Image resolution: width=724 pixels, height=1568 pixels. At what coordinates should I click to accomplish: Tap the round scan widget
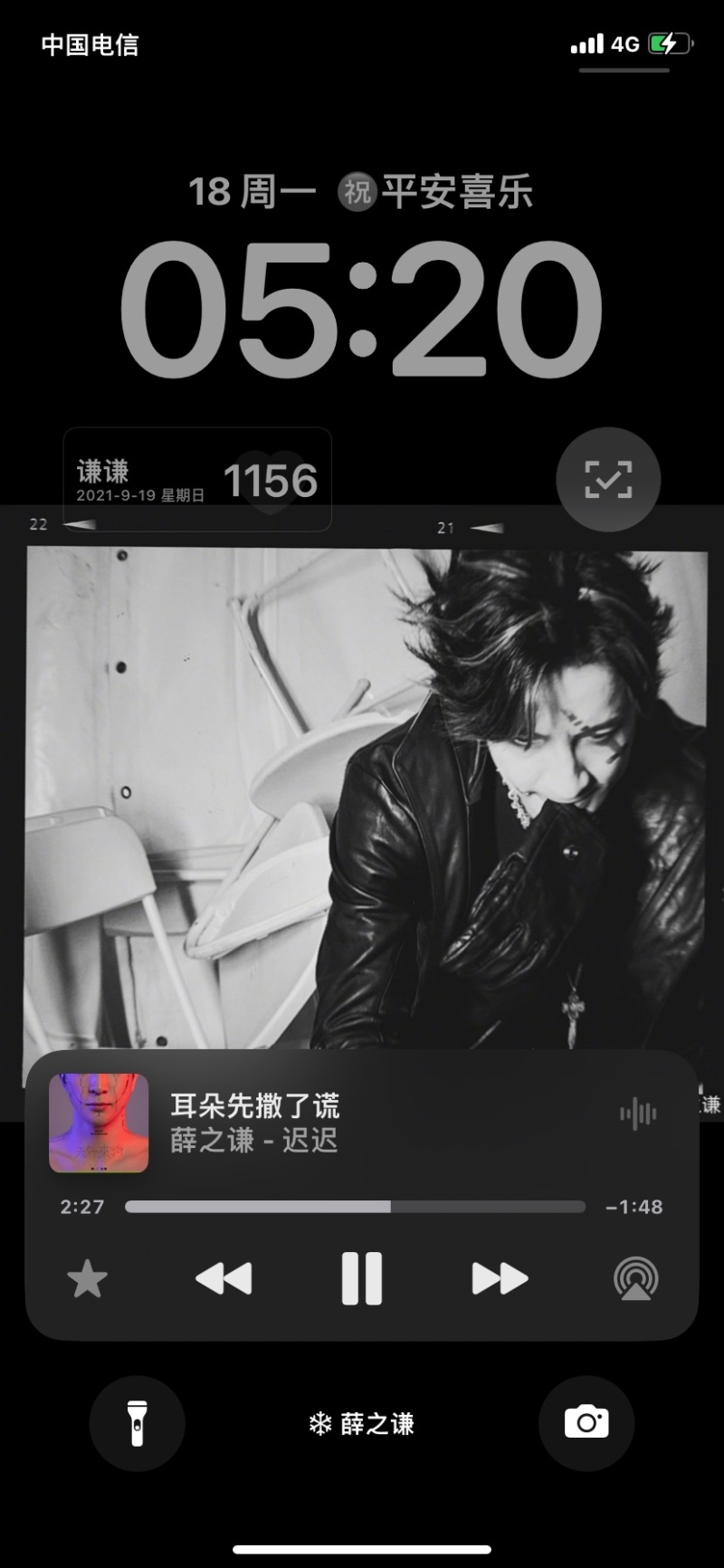(608, 480)
